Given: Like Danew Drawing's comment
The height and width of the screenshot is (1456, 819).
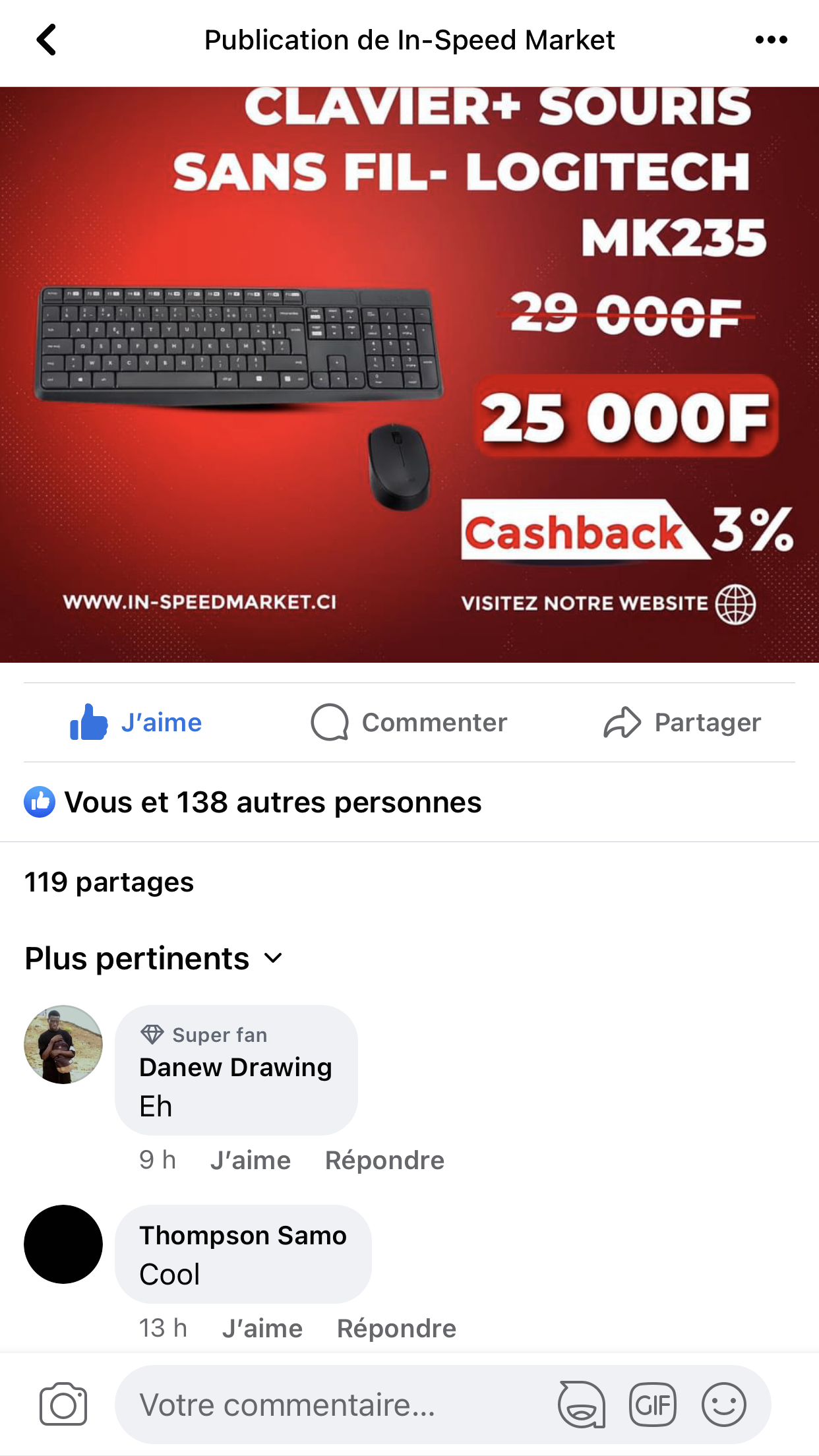Looking at the screenshot, I should coord(251,1160).
